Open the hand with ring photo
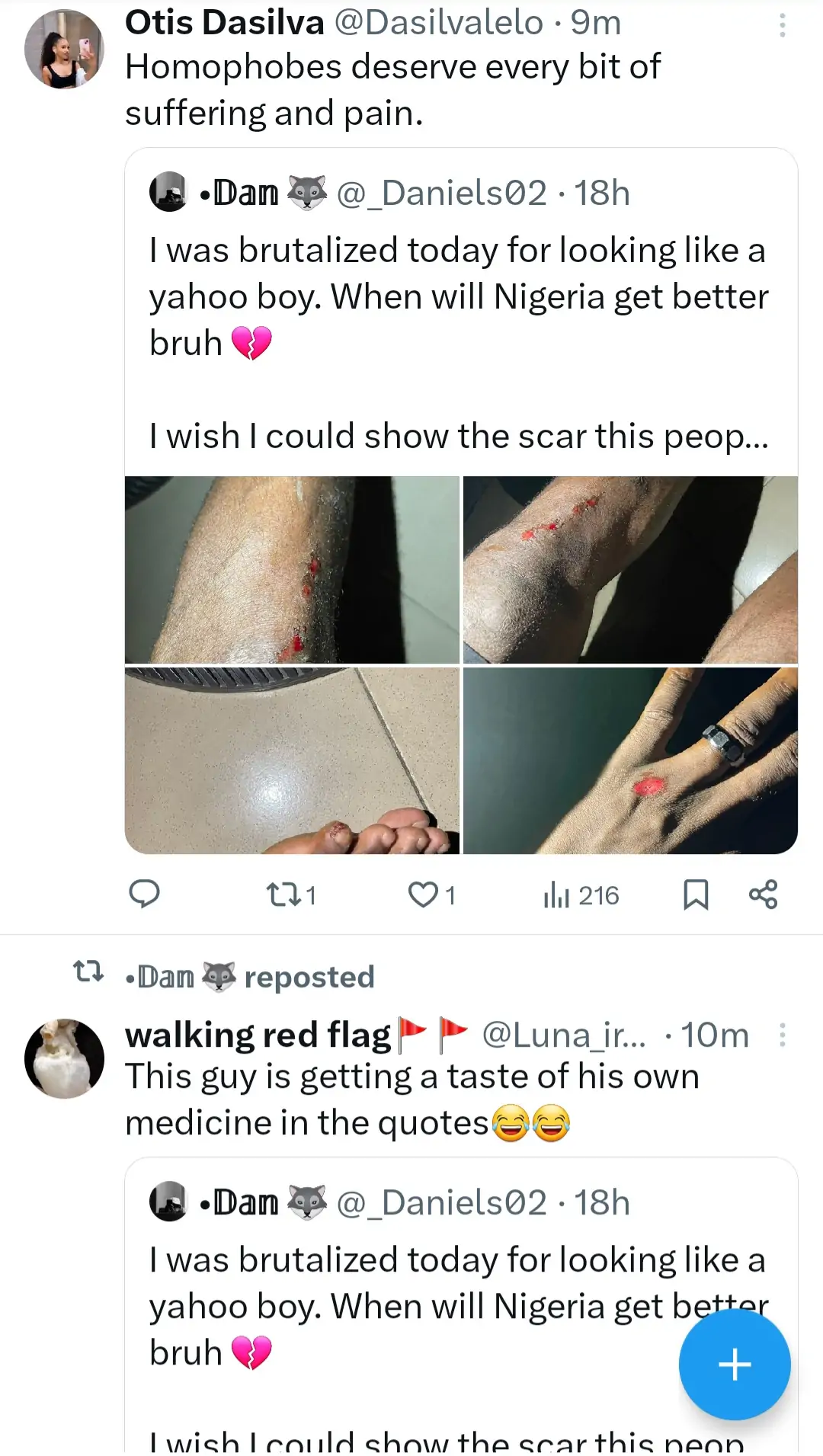This screenshot has height=1456, width=823. pyautogui.click(x=630, y=760)
